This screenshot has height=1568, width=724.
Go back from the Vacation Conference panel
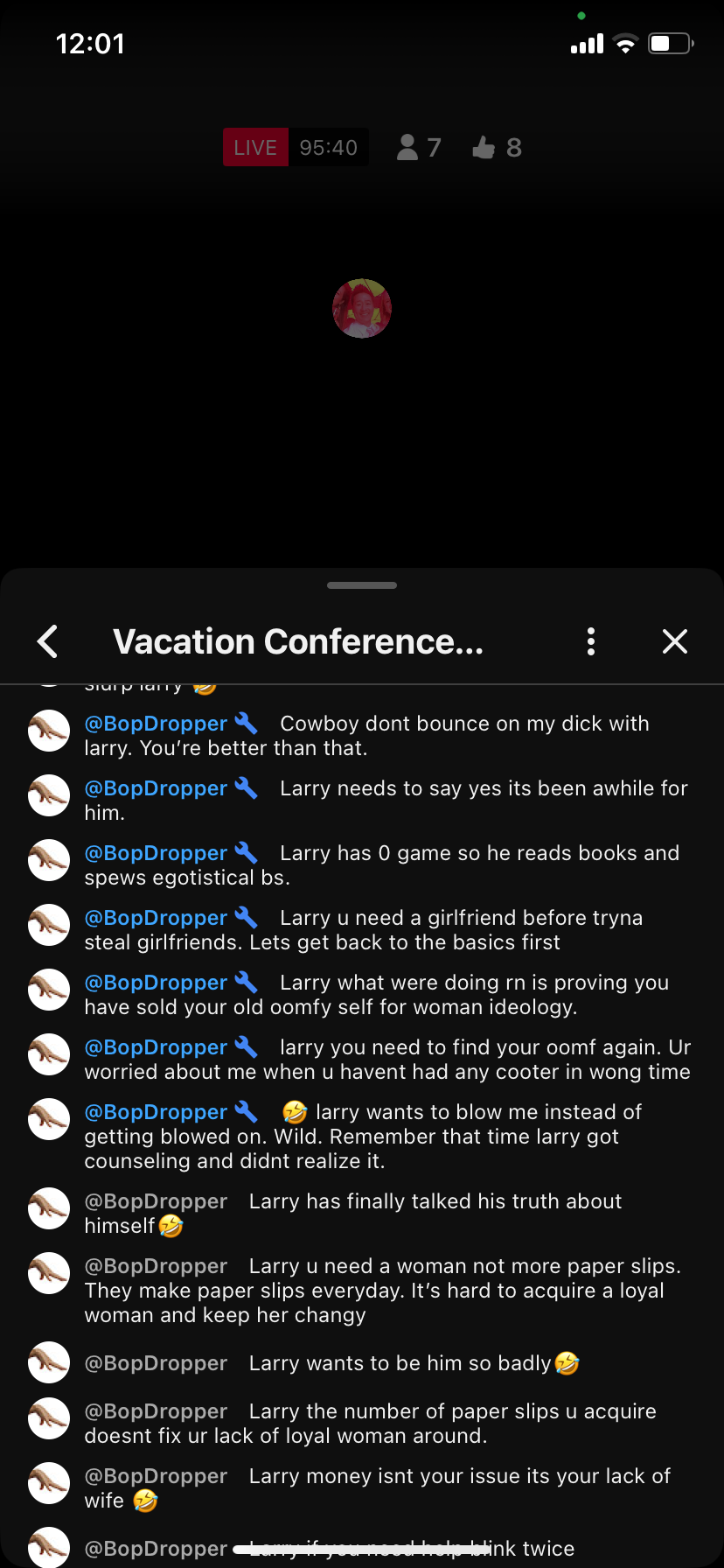tap(48, 641)
